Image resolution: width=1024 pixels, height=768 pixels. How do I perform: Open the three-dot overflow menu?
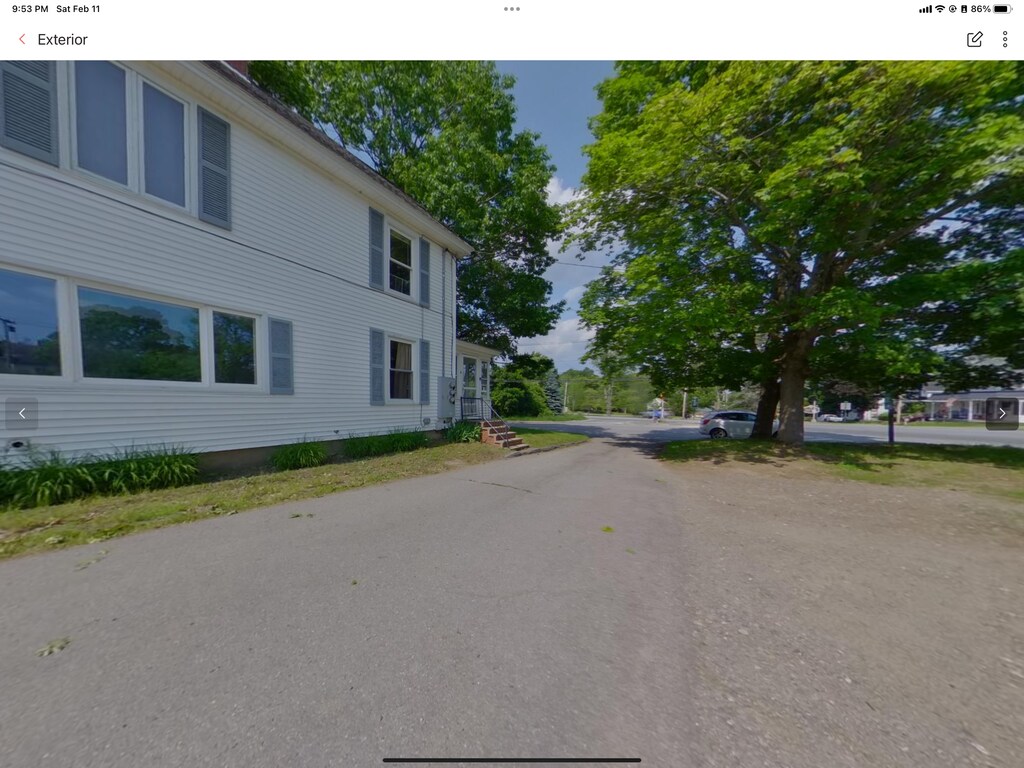pyautogui.click(x=1005, y=39)
